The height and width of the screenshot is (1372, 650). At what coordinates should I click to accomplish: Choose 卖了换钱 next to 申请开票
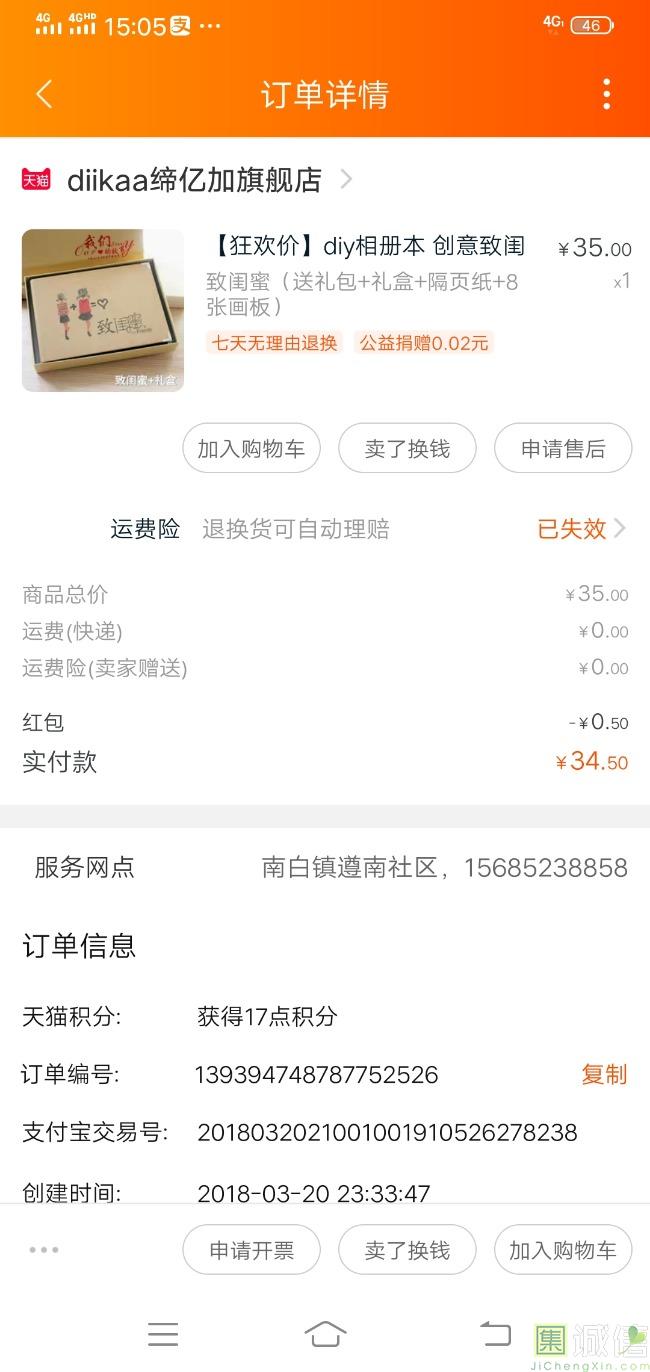(x=407, y=1250)
